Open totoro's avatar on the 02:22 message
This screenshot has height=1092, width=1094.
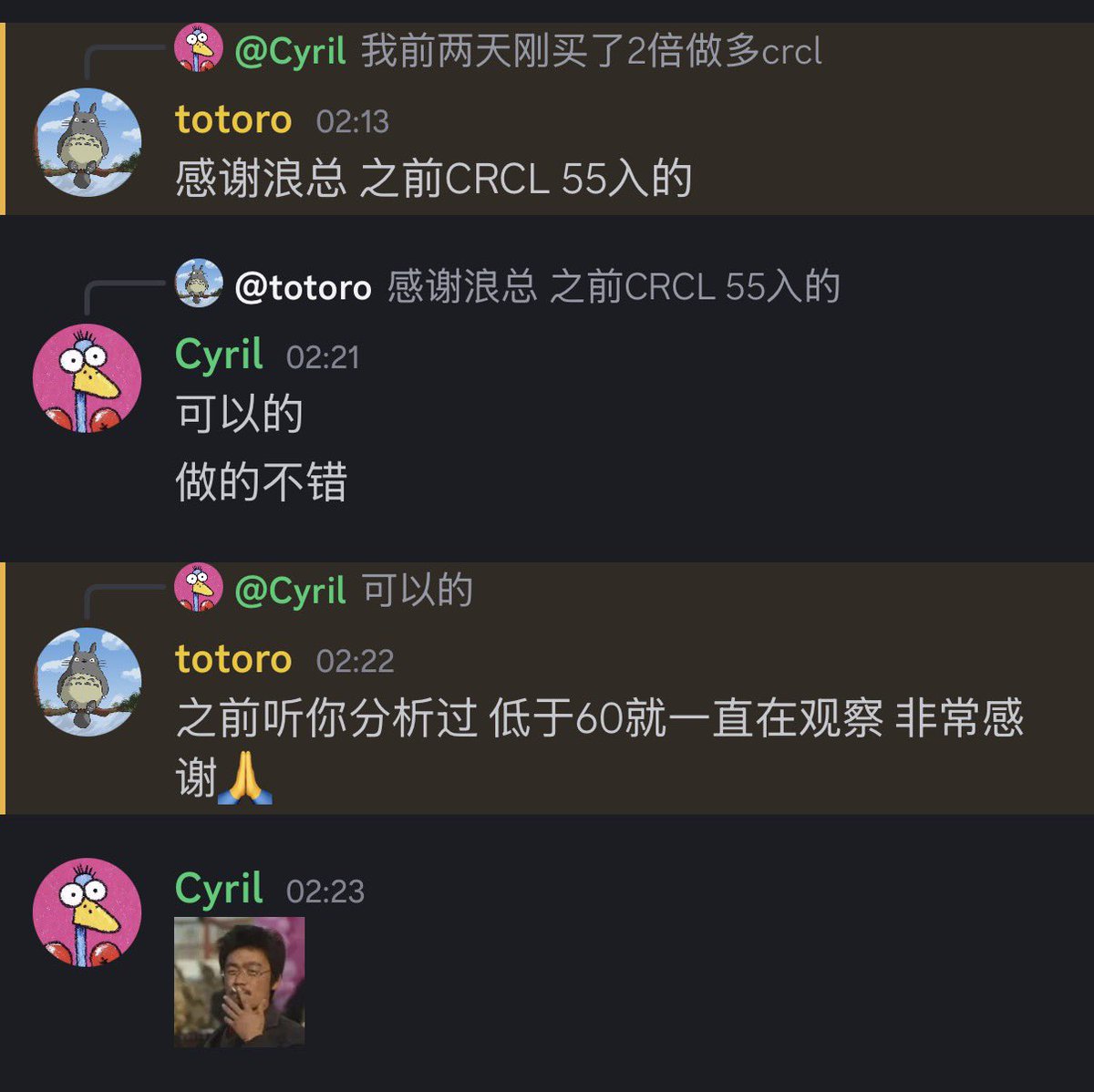tap(88, 681)
